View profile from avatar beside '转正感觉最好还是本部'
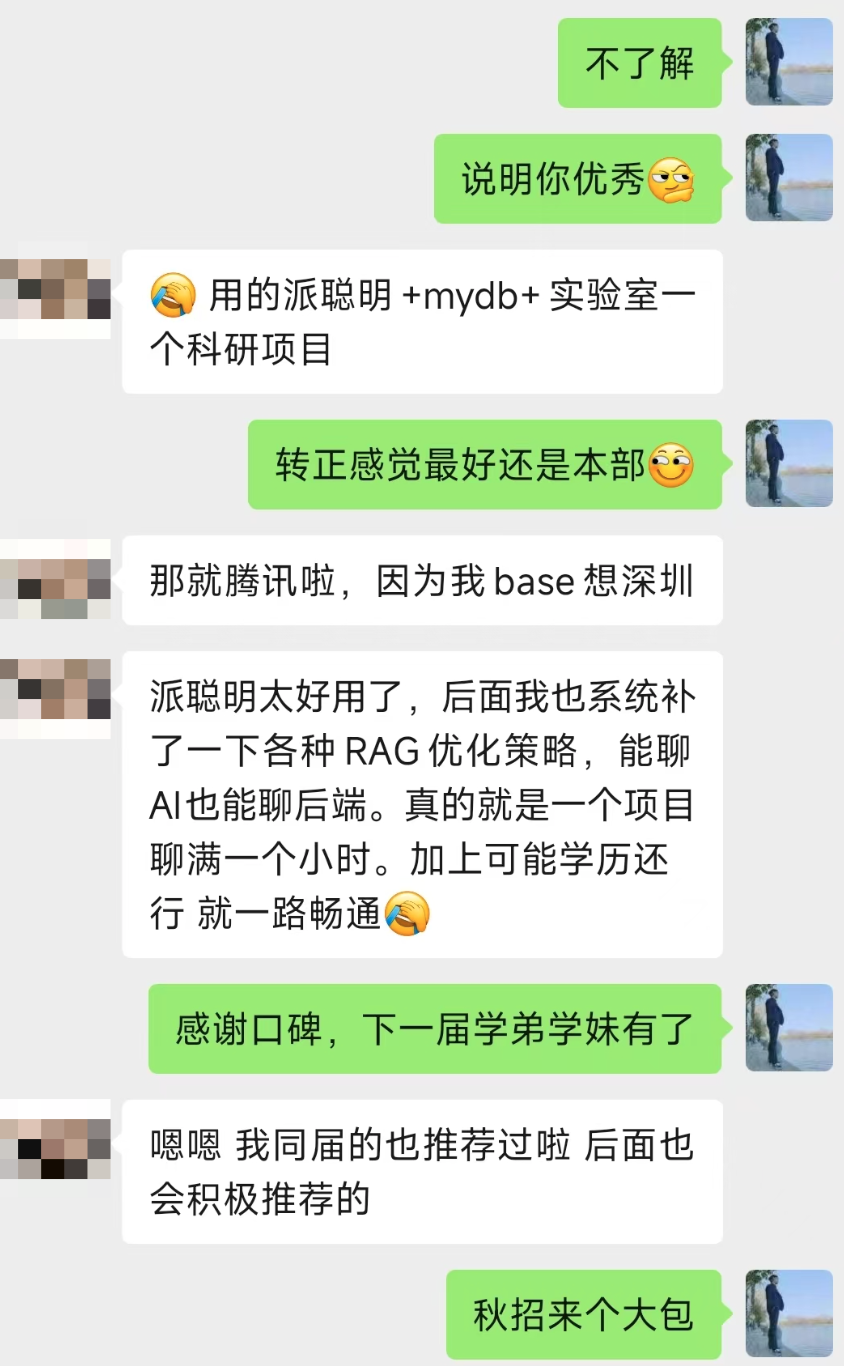The height and width of the screenshot is (1366, 844). pos(789,464)
